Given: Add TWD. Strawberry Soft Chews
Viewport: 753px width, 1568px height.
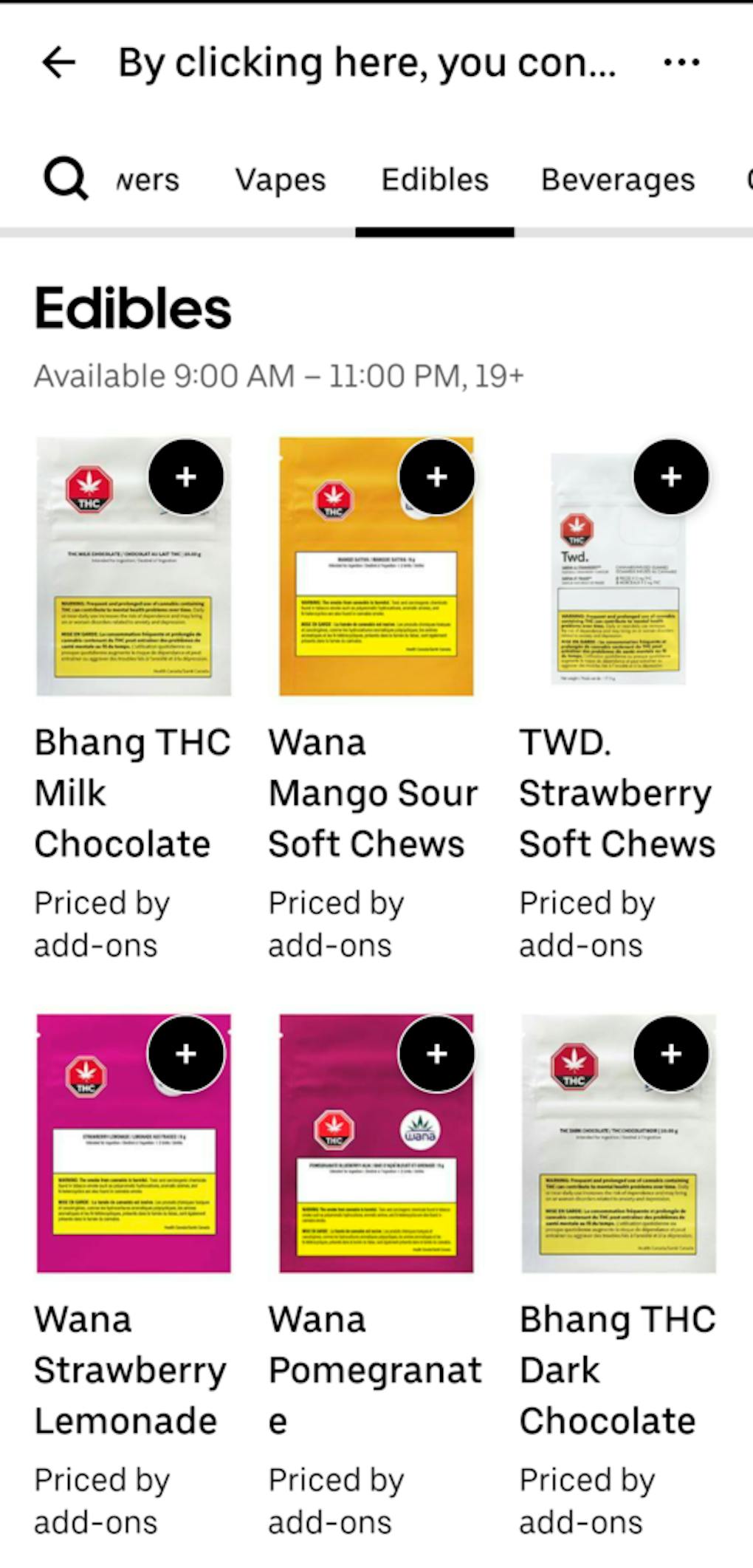Looking at the screenshot, I should 671,477.
